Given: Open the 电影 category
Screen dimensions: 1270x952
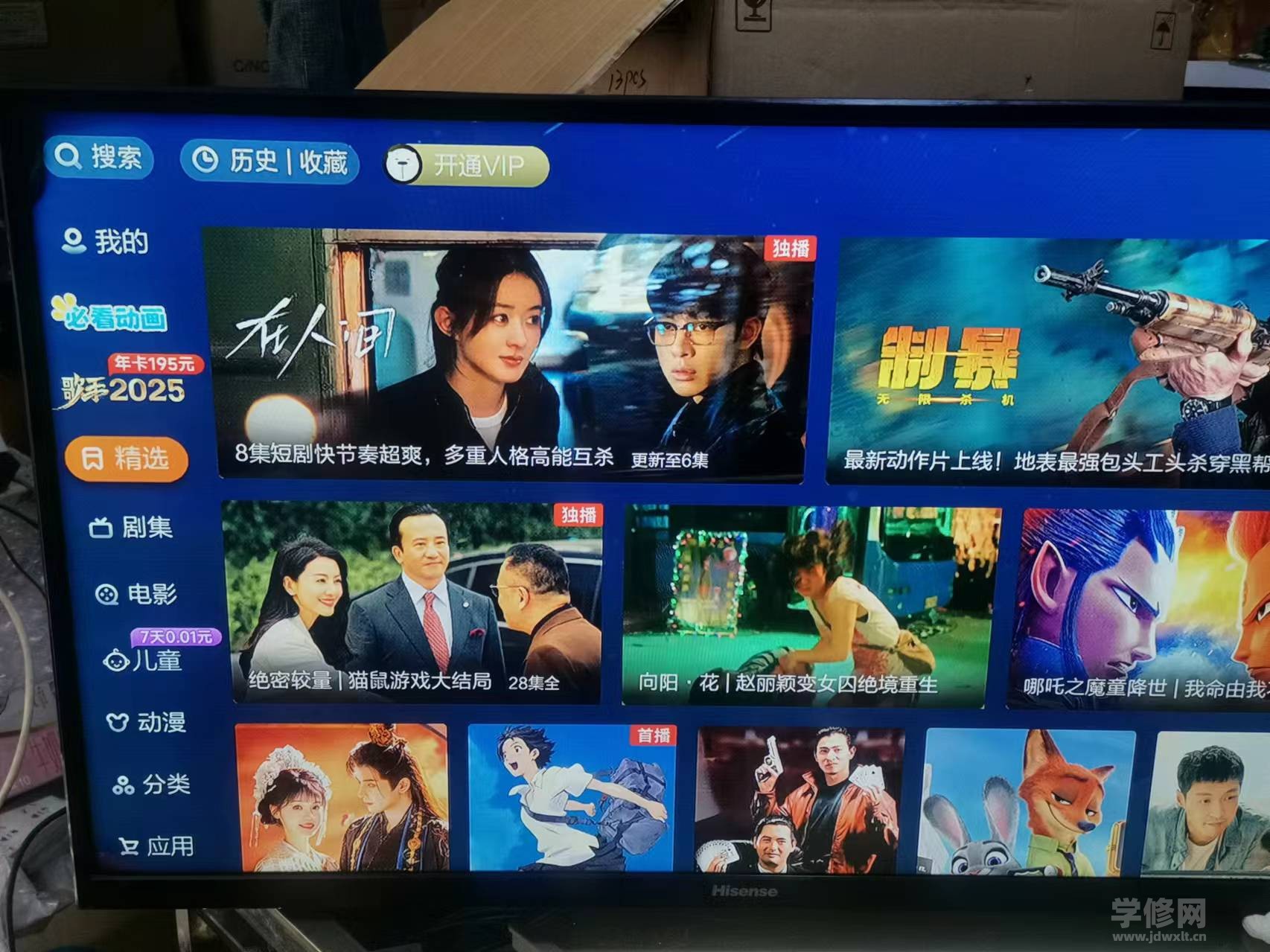Looking at the screenshot, I should pos(137,594).
